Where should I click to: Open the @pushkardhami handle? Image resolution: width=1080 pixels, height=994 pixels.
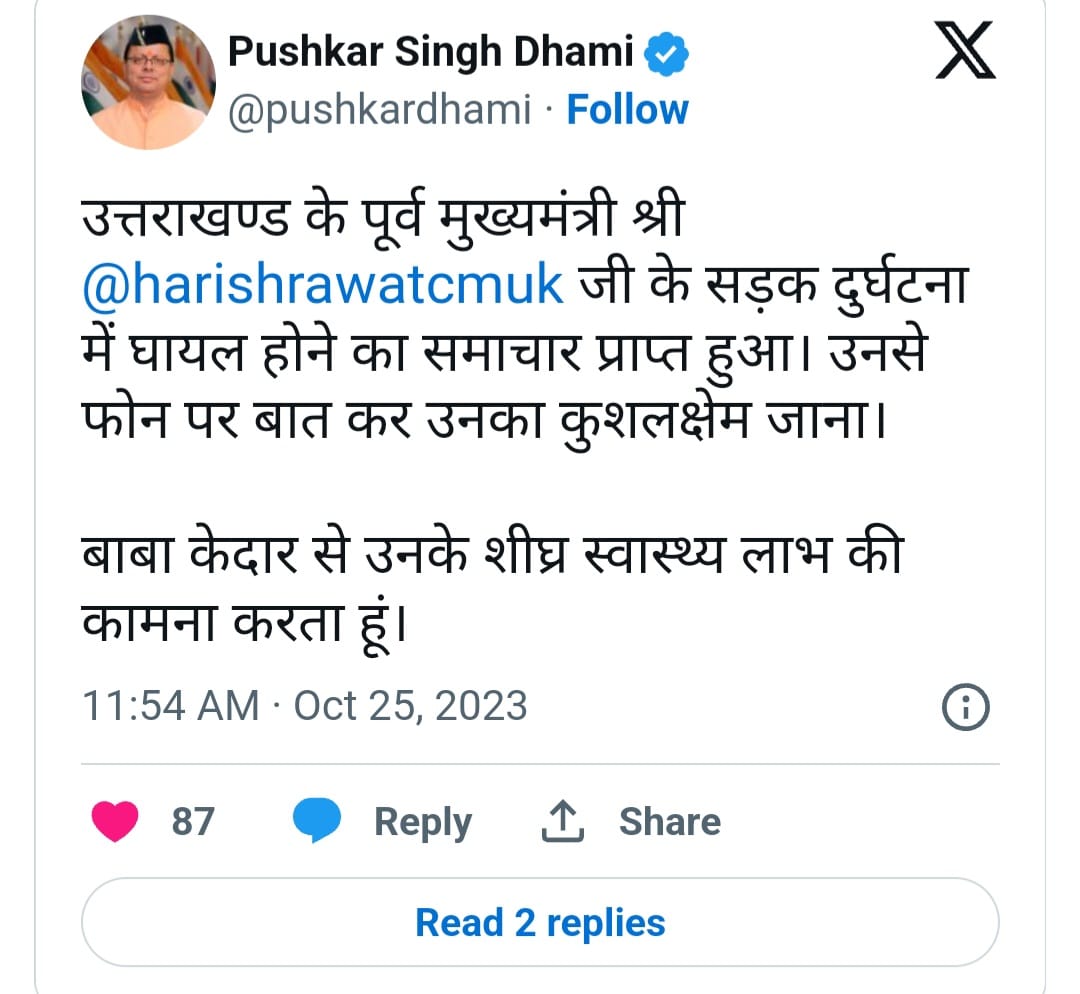tap(380, 110)
